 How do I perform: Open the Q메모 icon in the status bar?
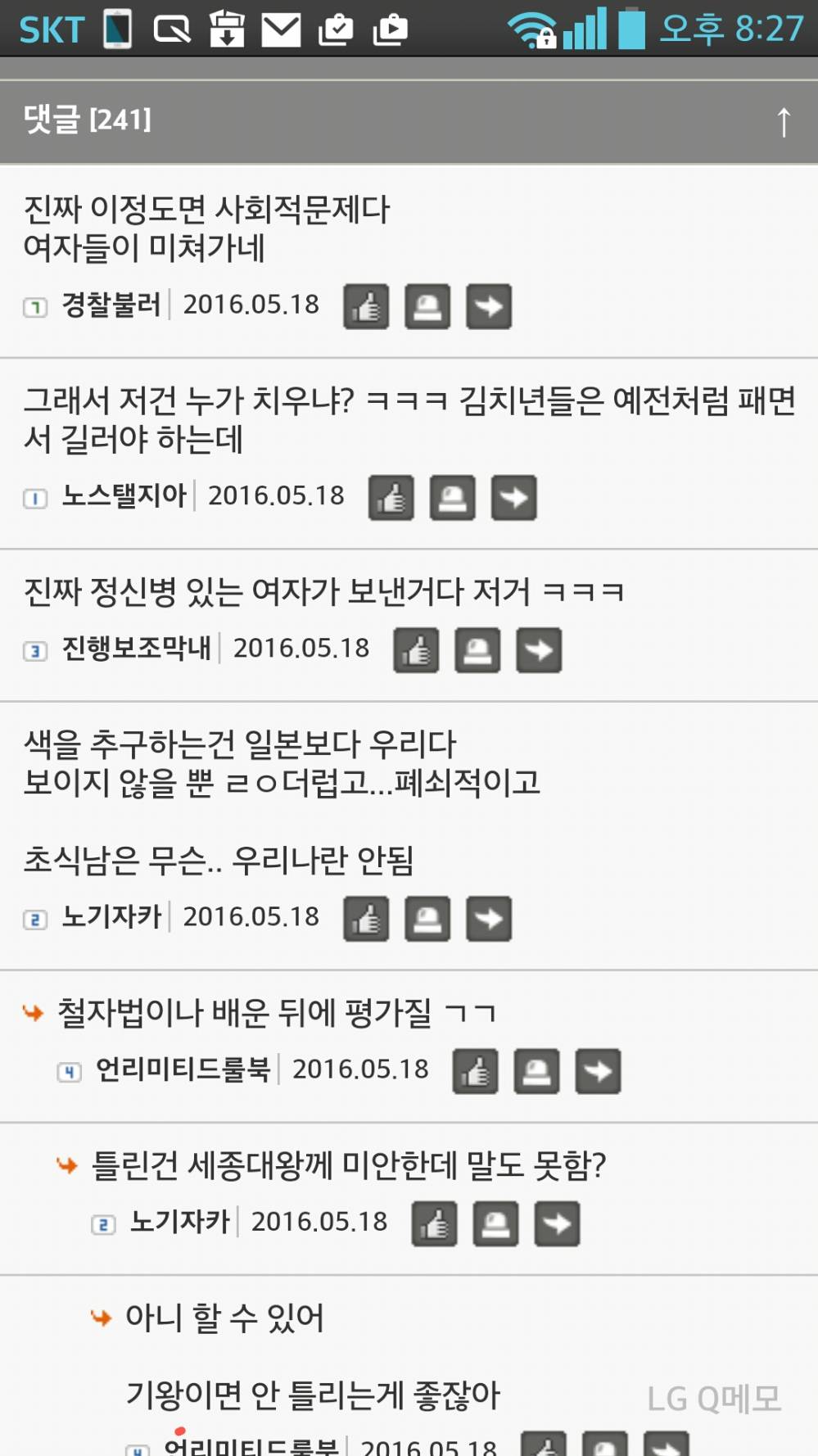point(171,29)
